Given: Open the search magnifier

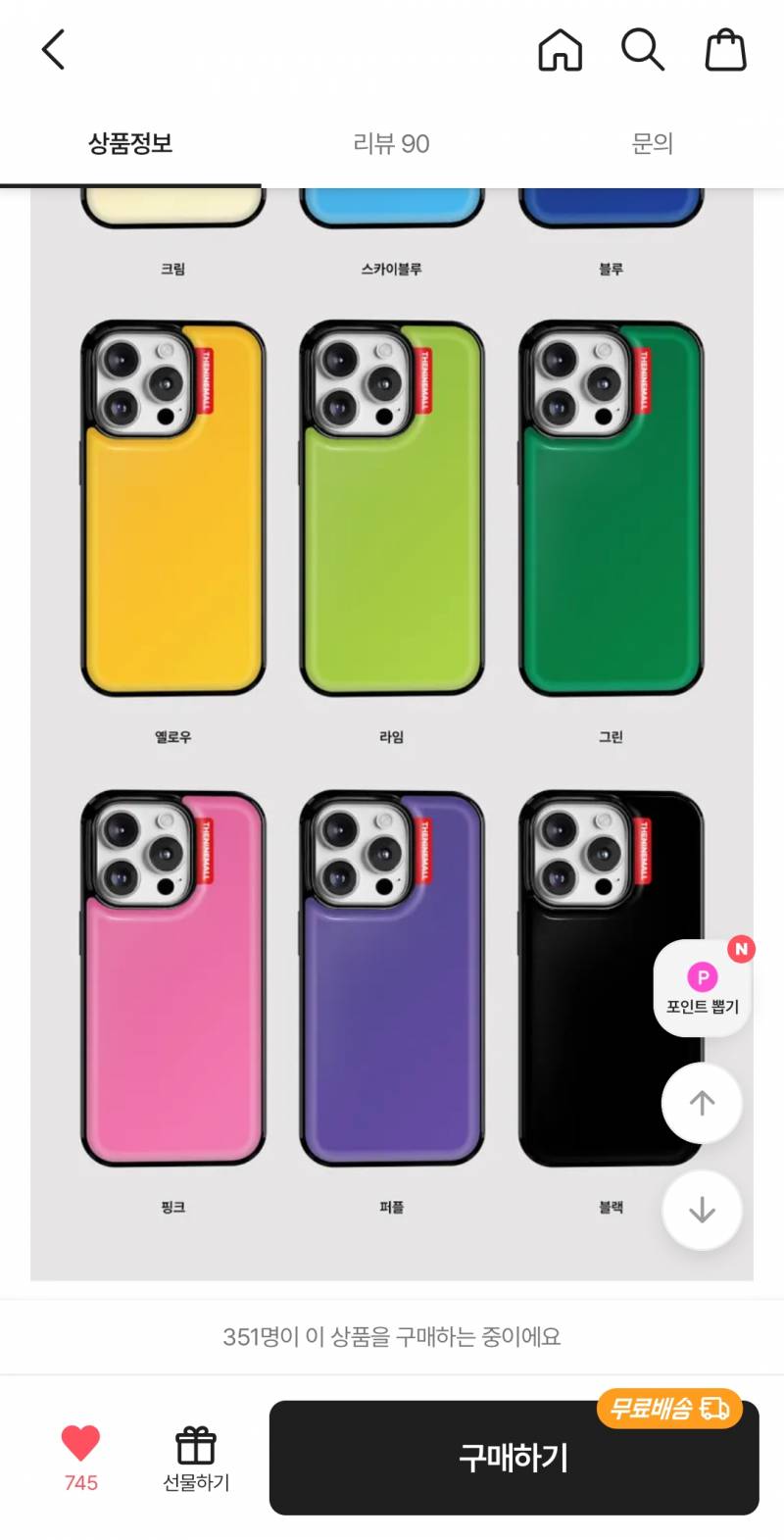Looking at the screenshot, I should click(643, 49).
